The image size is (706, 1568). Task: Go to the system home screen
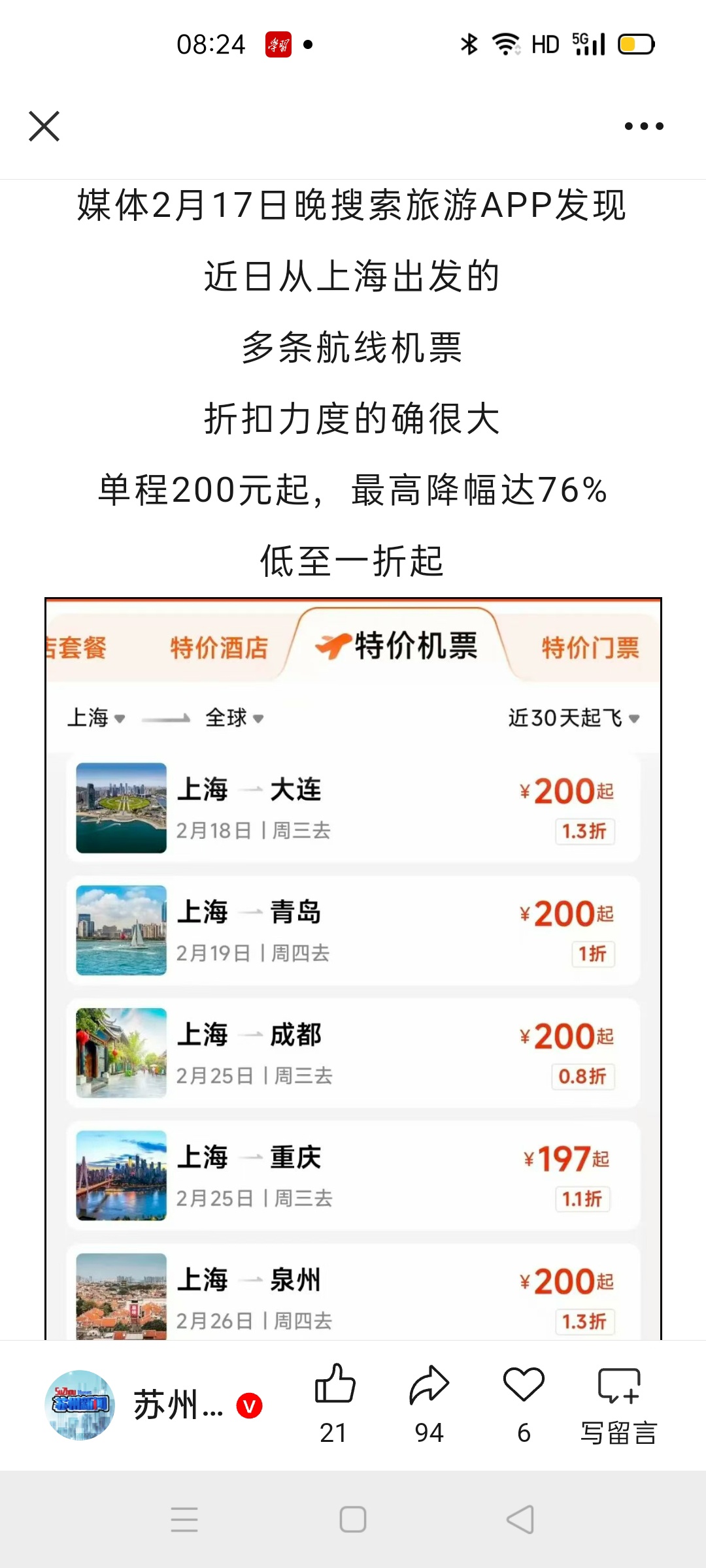353,1520
